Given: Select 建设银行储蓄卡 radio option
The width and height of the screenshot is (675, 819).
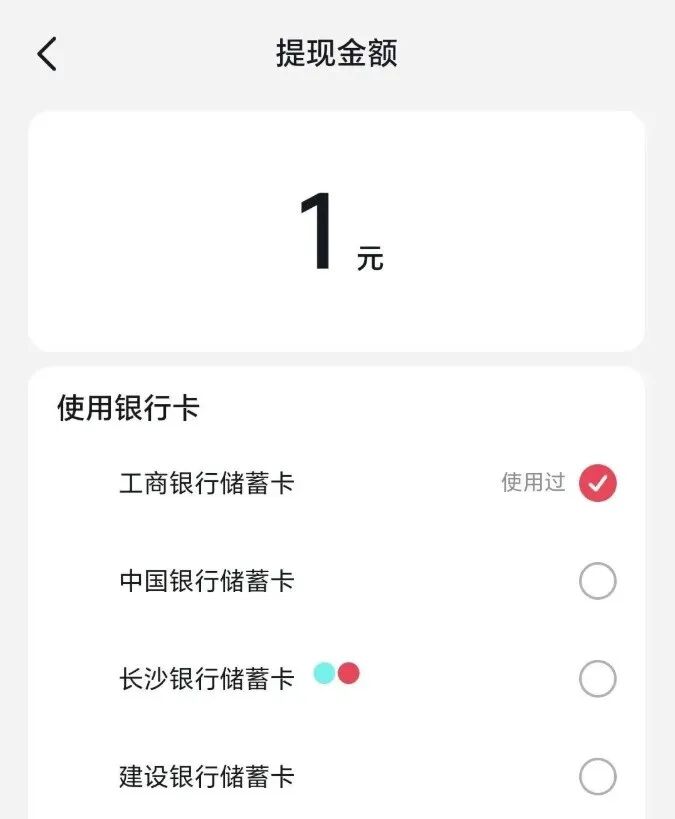Looking at the screenshot, I should click(x=597, y=777).
